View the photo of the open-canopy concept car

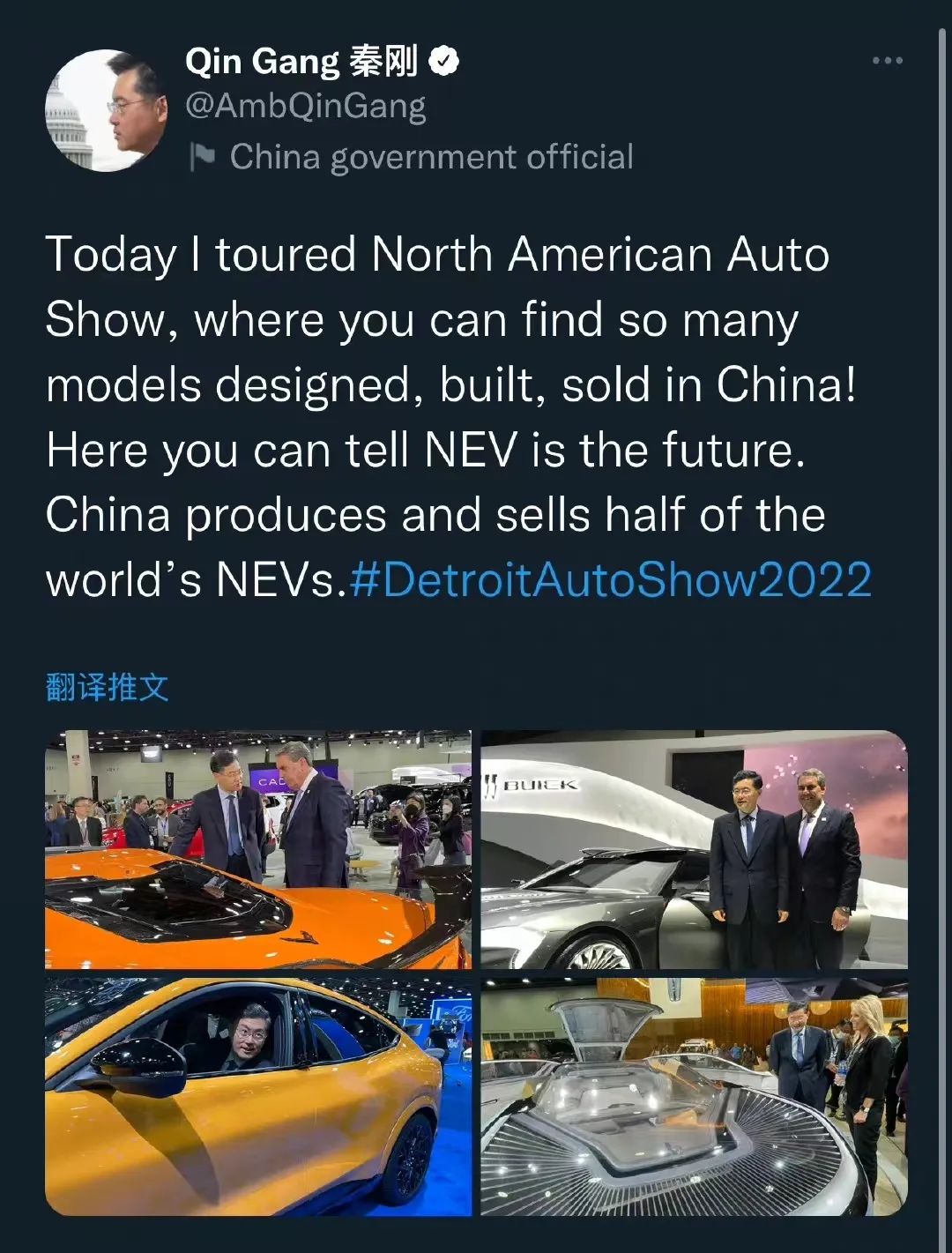tap(694, 1096)
